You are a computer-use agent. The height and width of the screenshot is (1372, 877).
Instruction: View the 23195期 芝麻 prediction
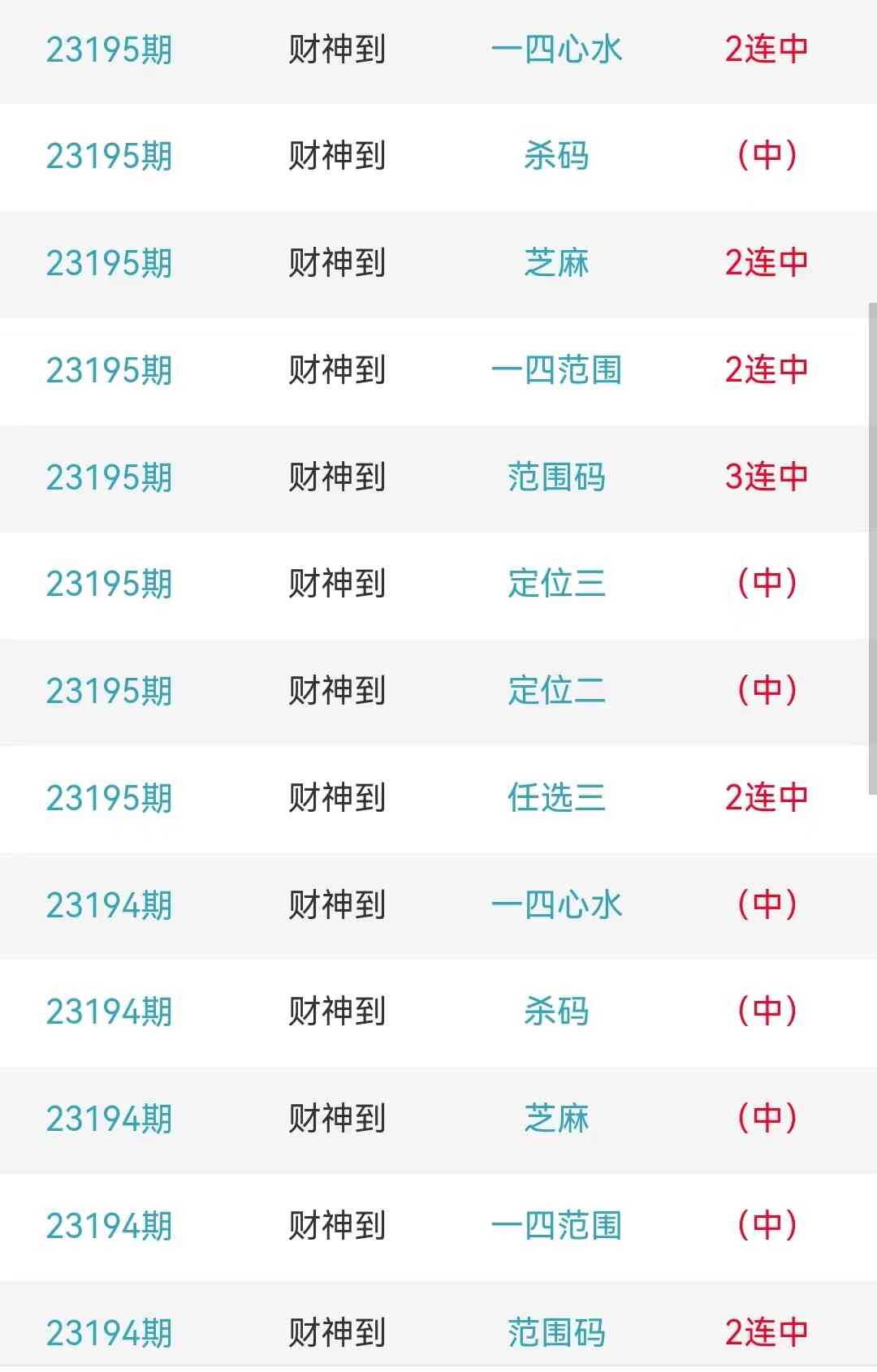(556, 263)
